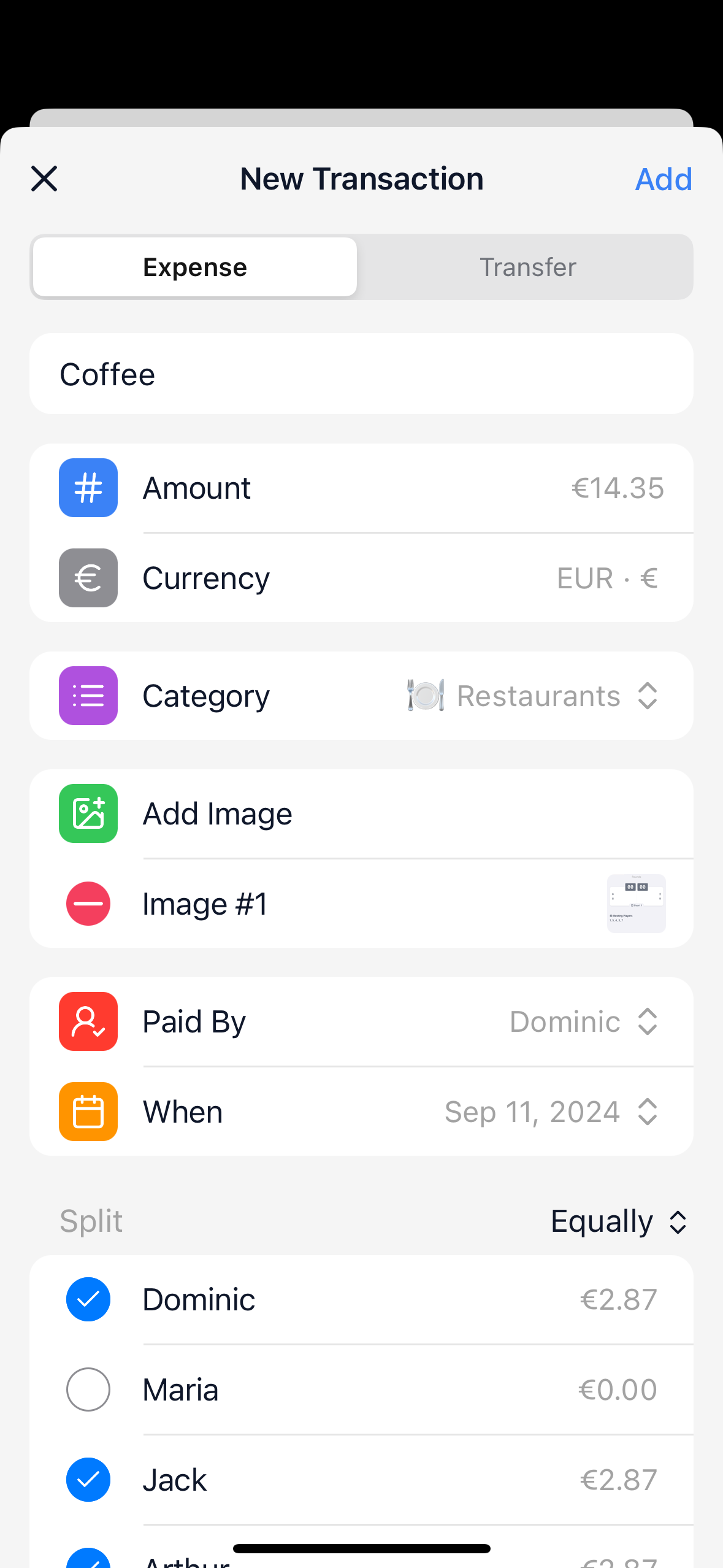Remove Image #1 using the red minus icon
723x1568 pixels.
pos(88,904)
